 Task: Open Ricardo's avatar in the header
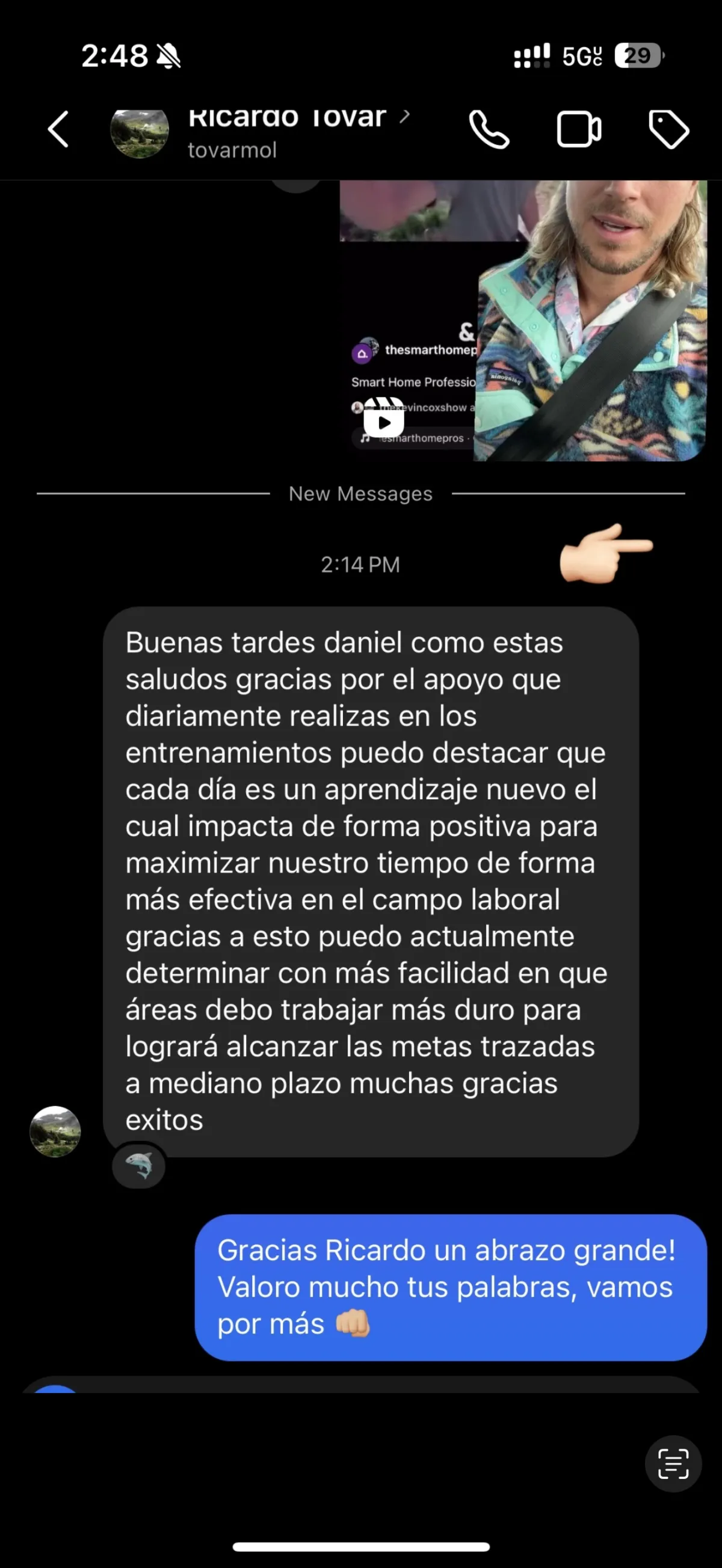[140, 133]
